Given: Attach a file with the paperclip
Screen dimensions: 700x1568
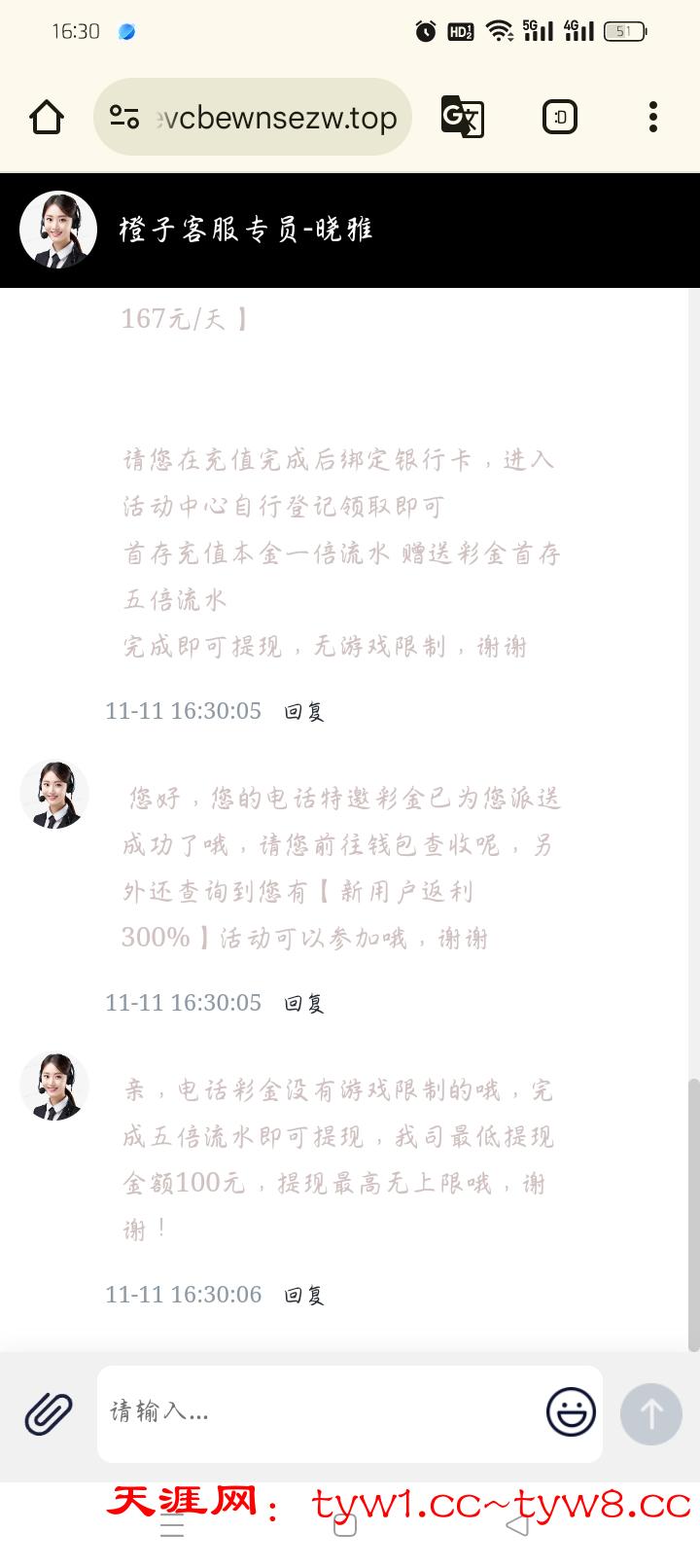Looking at the screenshot, I should point(49,1412).
